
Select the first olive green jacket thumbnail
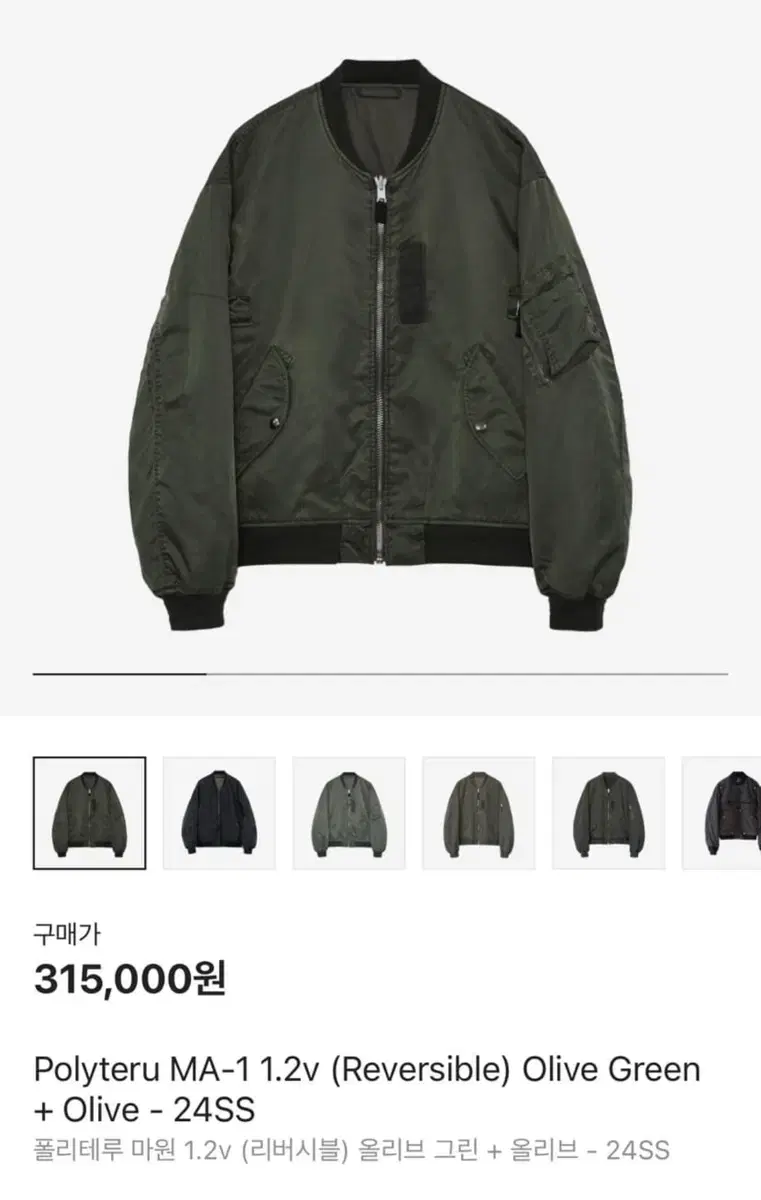pos(90,813)
